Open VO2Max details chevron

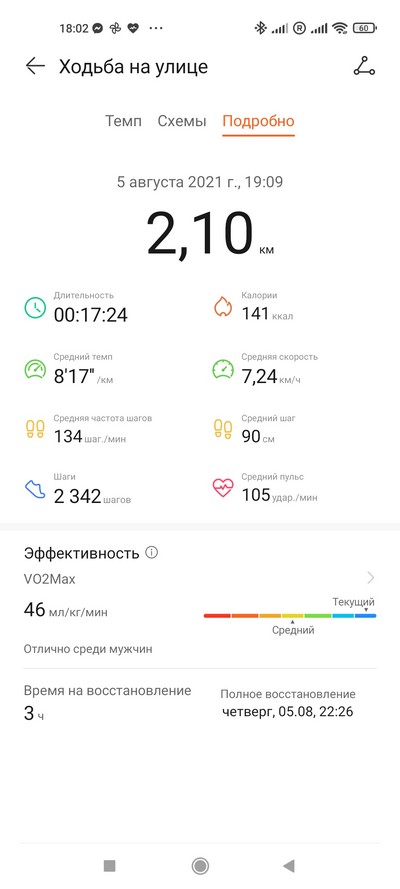point(371,578)
